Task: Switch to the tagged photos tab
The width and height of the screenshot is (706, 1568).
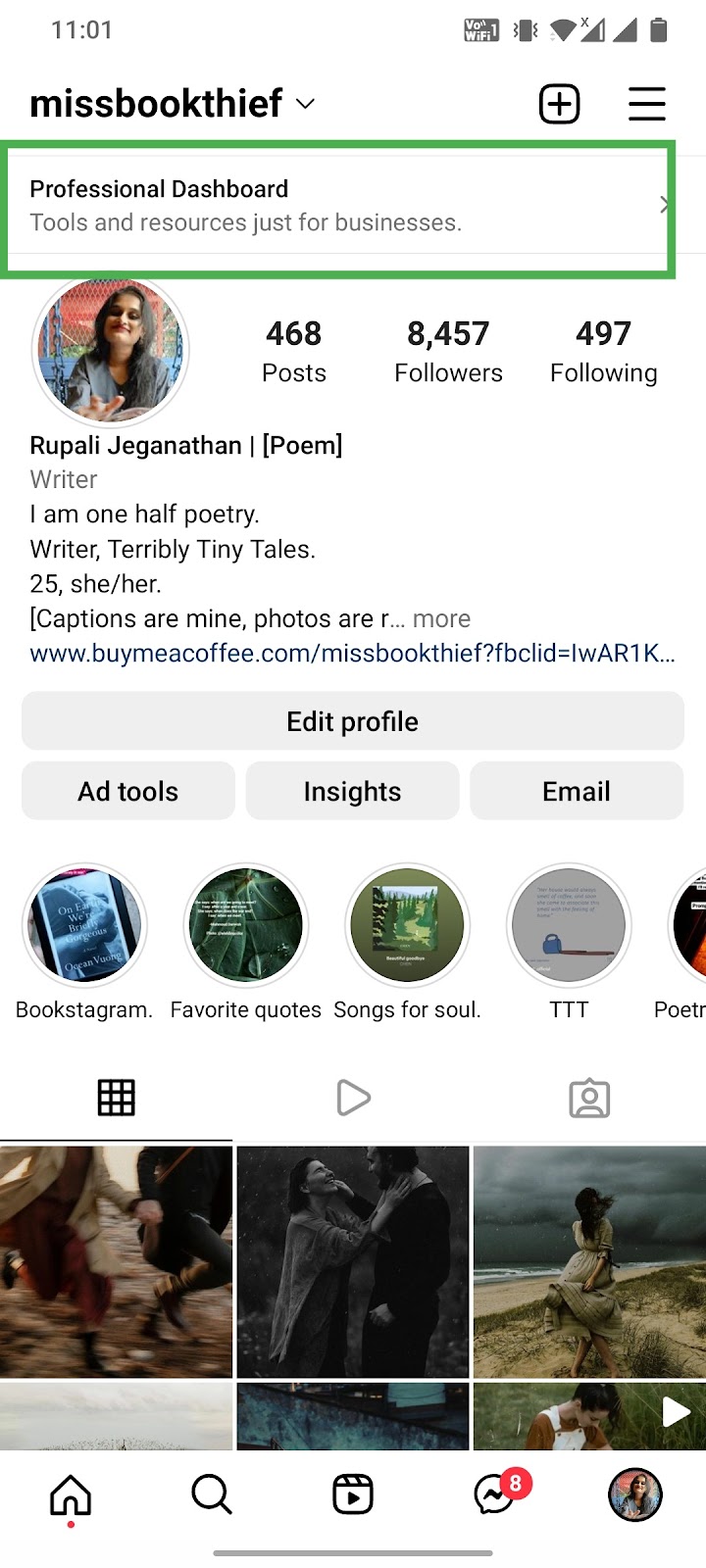Action: point(589,1099)
